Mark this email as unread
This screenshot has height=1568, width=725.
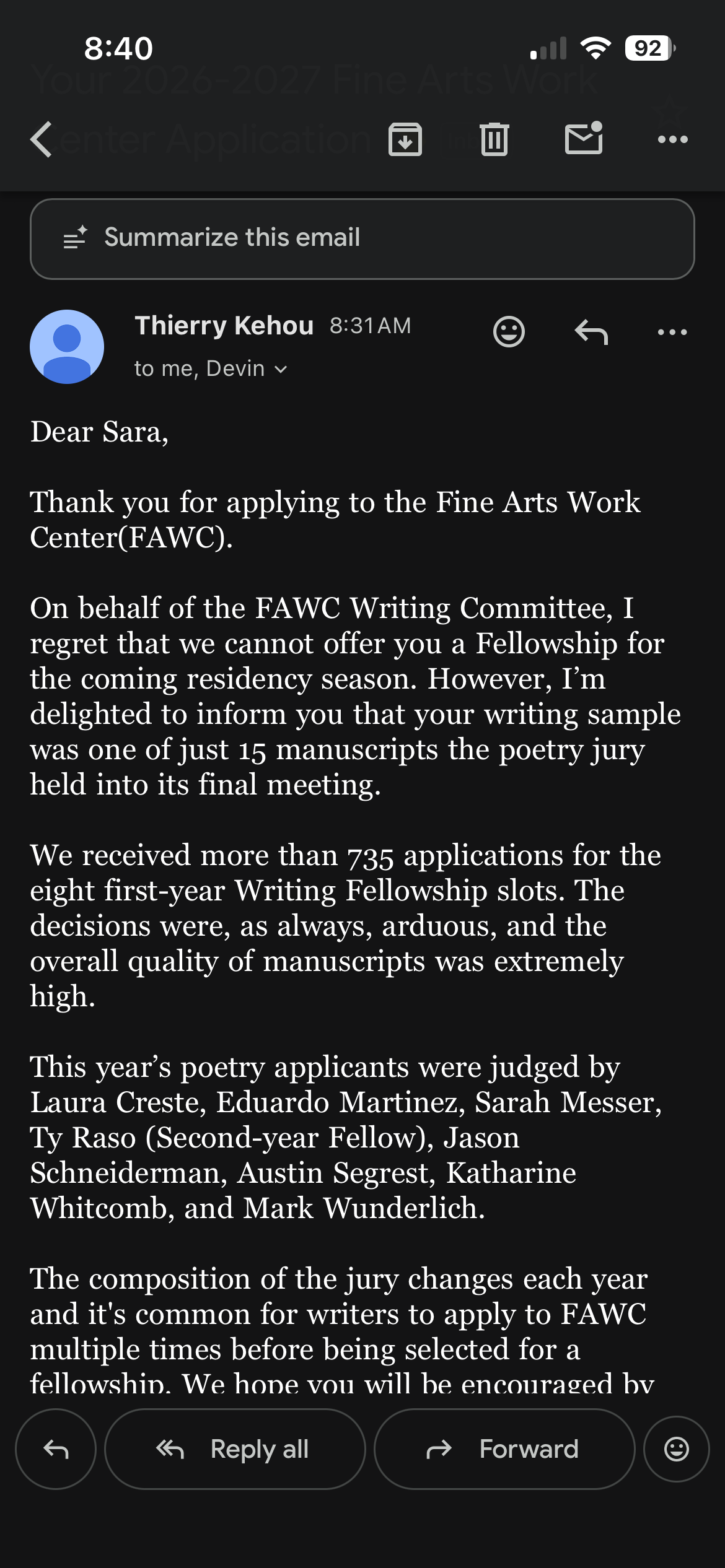tap(584, 137)
